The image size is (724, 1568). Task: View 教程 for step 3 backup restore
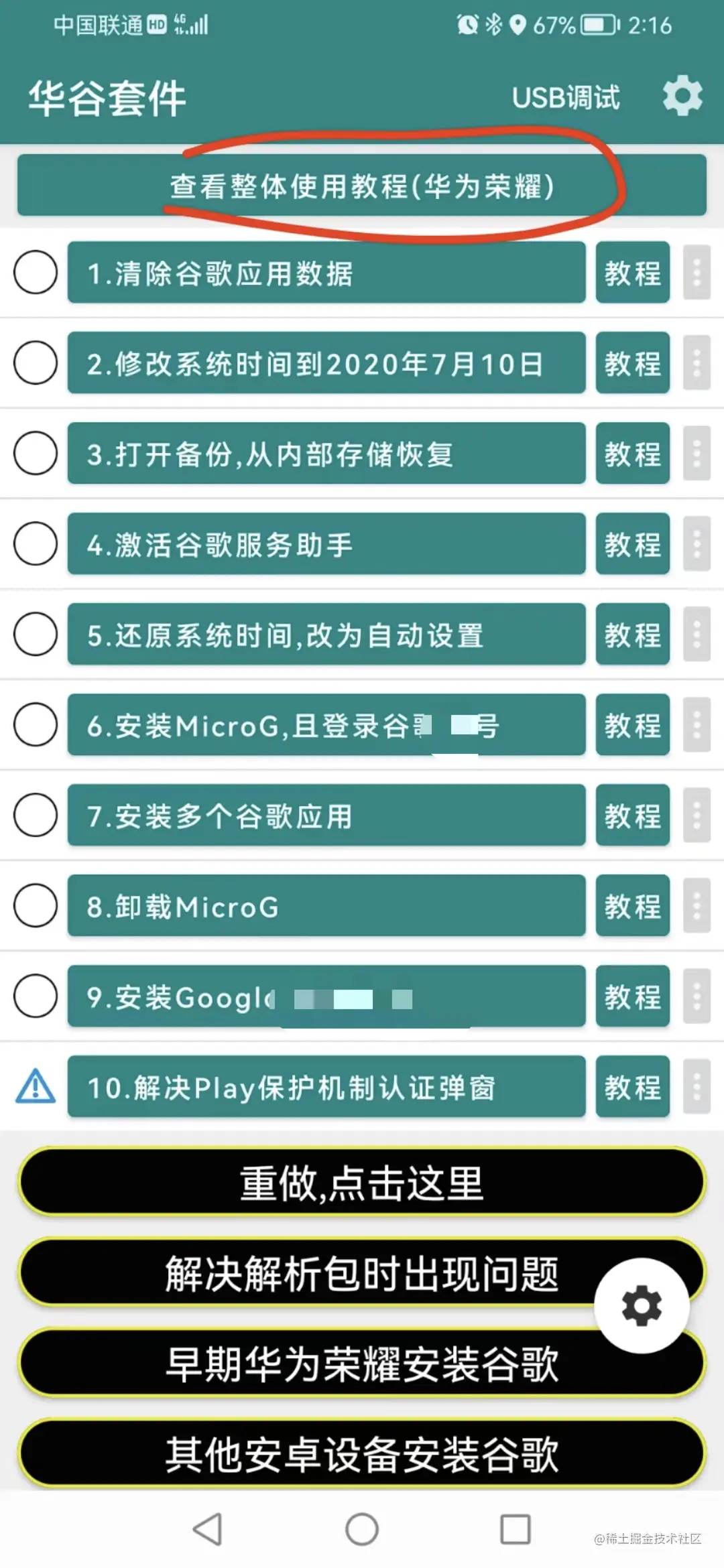coord(632,454)
